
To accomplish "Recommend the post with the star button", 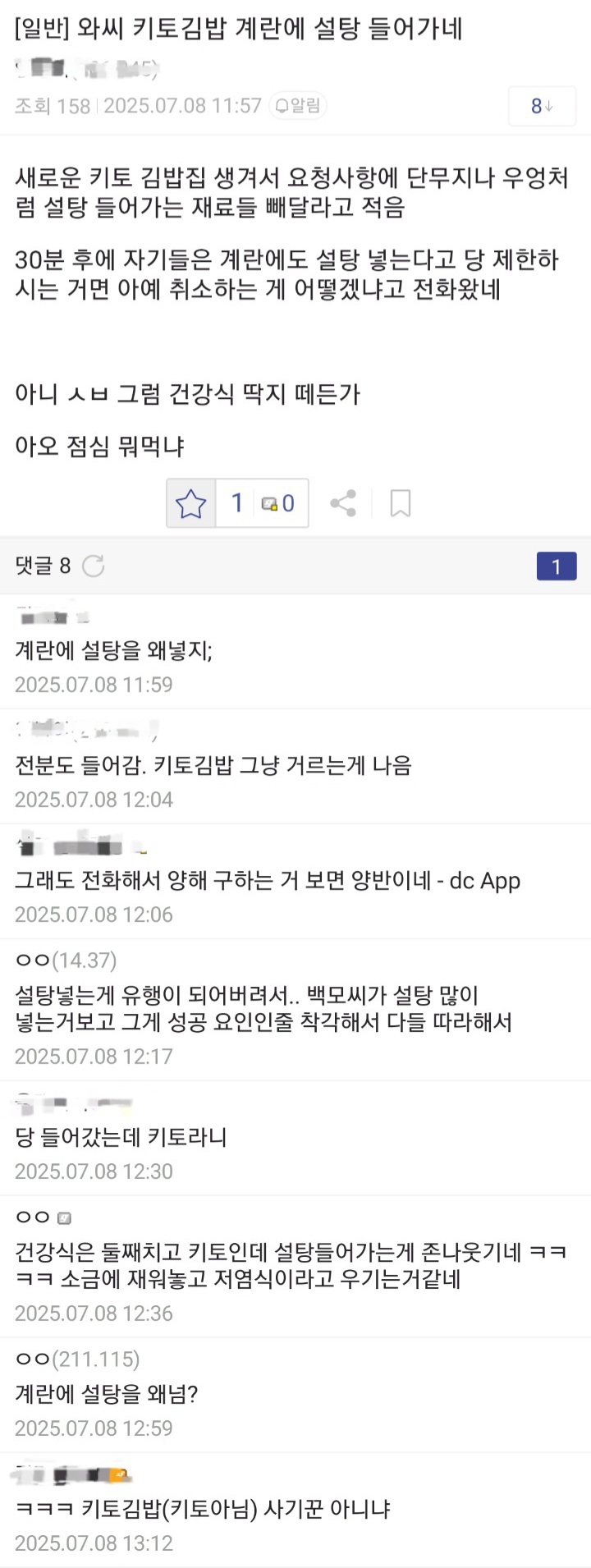I will [190, 503].
